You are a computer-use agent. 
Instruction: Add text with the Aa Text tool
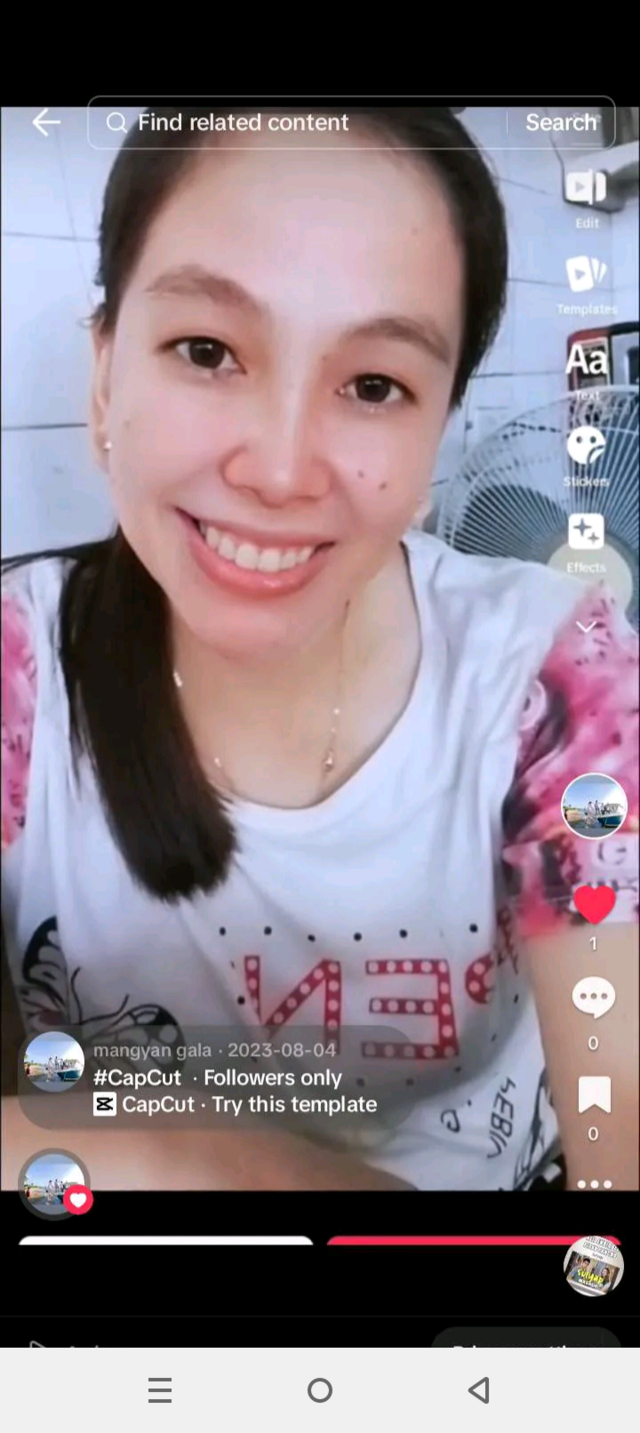(x=587, y=362)
